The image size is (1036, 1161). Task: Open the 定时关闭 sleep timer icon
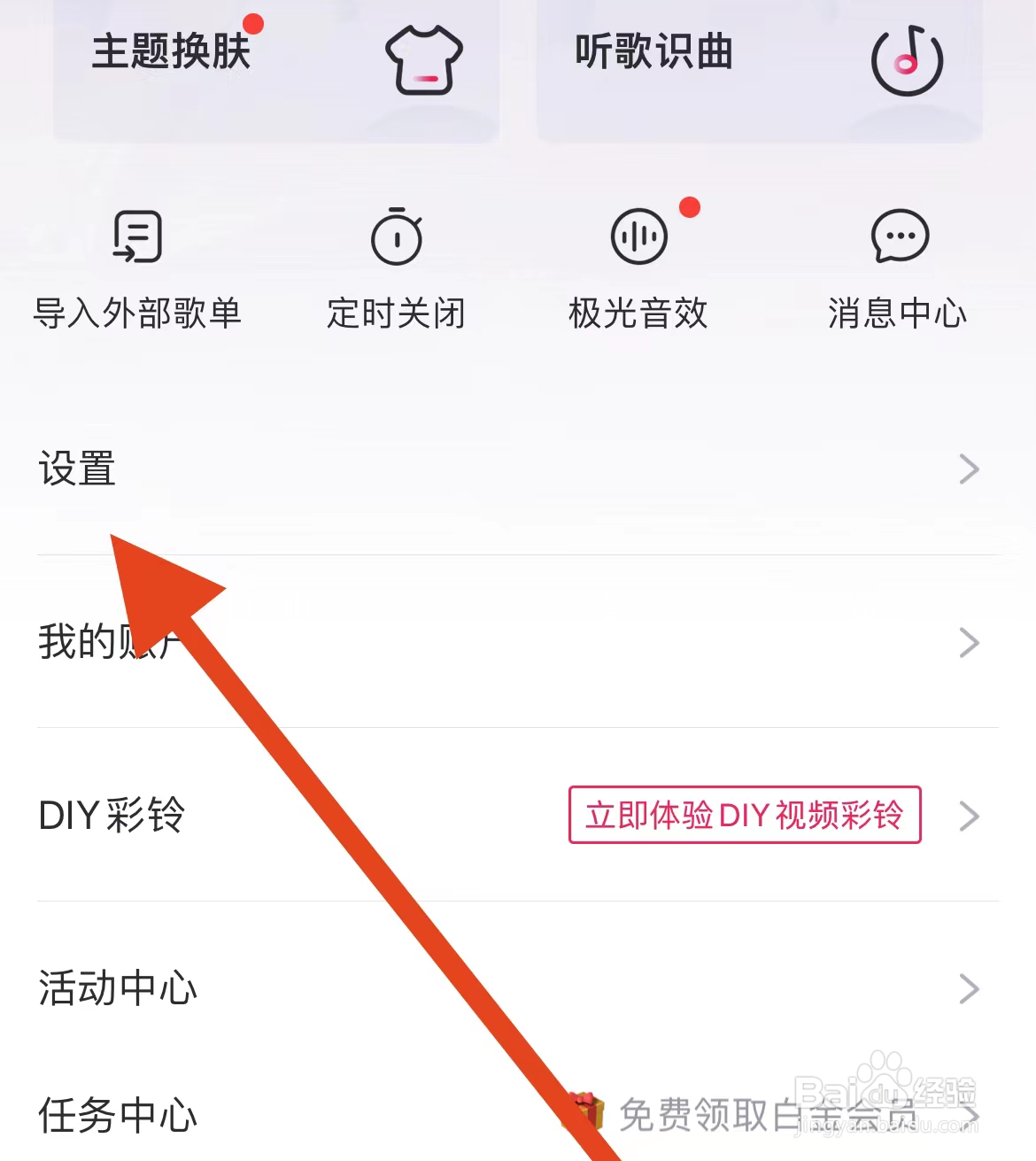point(396,236)
